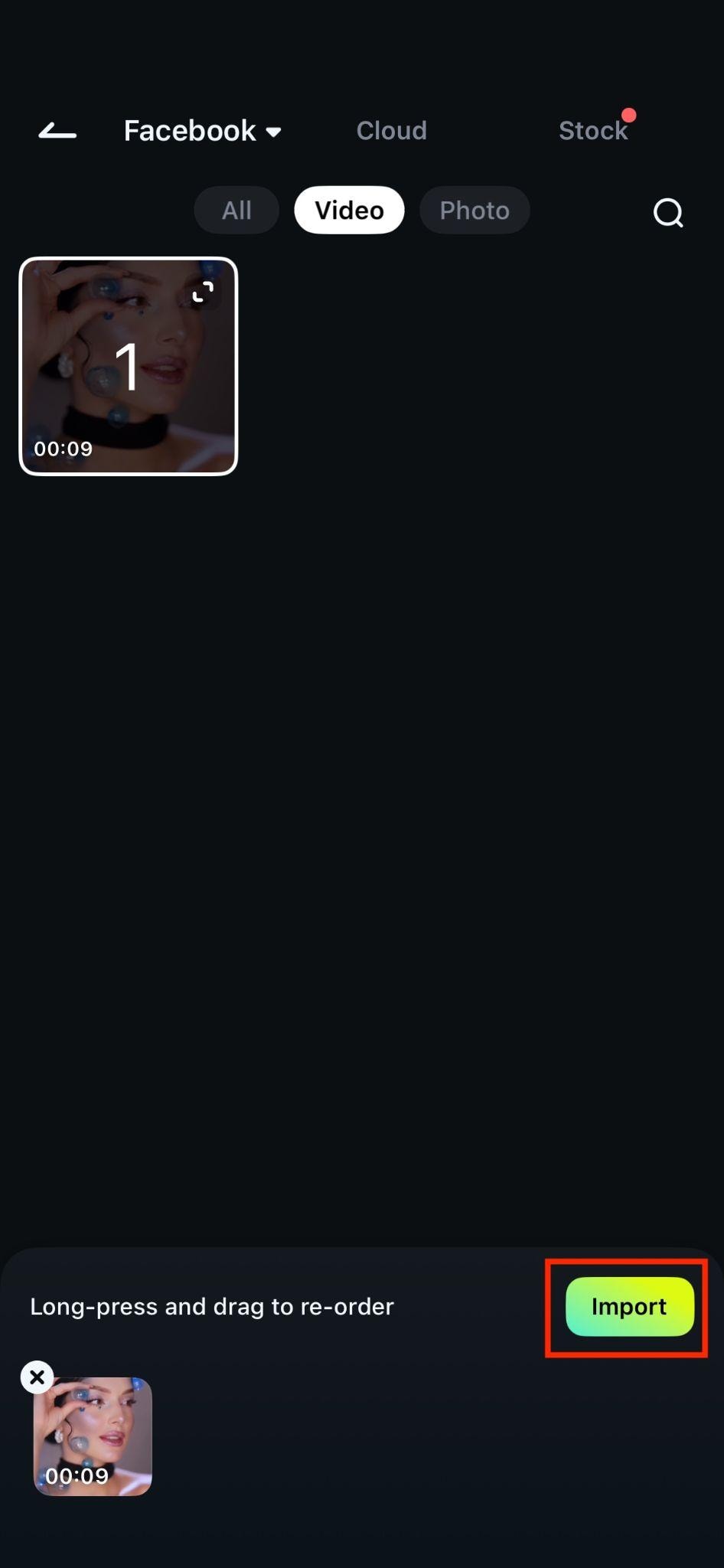Tap the magnifier to search videos
Viewport: 724px width, 1568px height.
667,213
